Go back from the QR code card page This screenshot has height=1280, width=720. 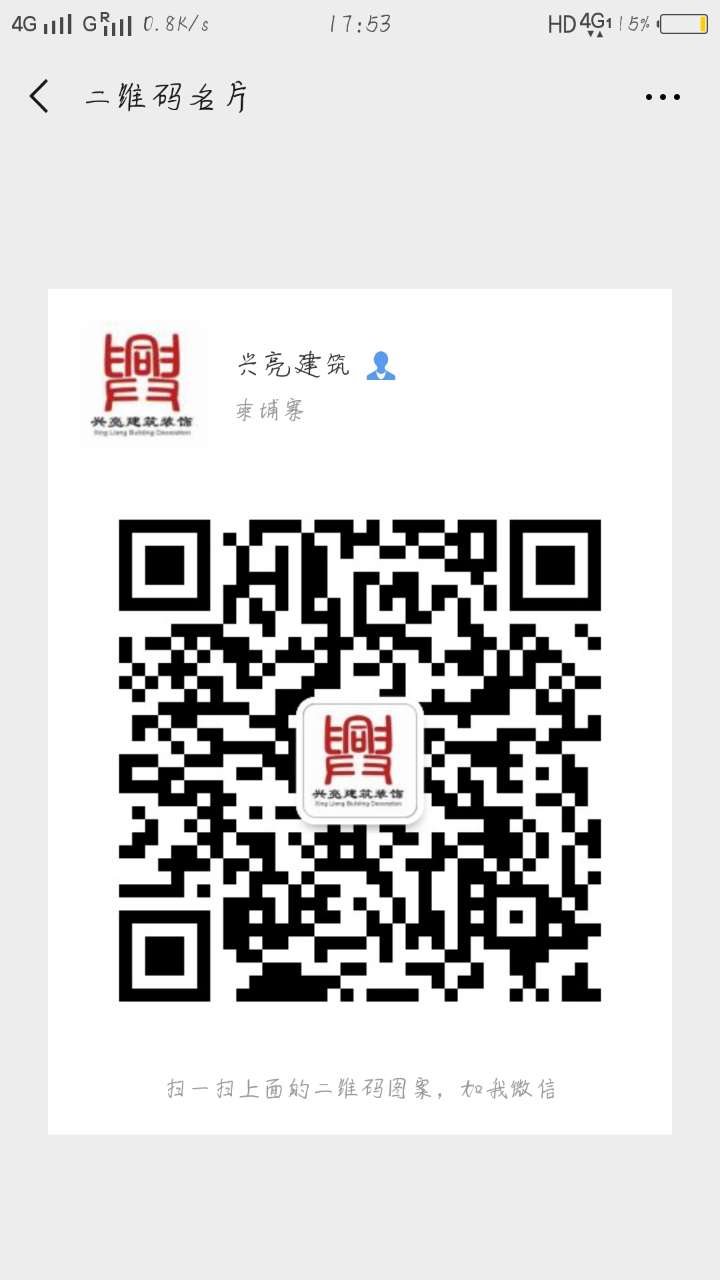[x=39, y=97]
